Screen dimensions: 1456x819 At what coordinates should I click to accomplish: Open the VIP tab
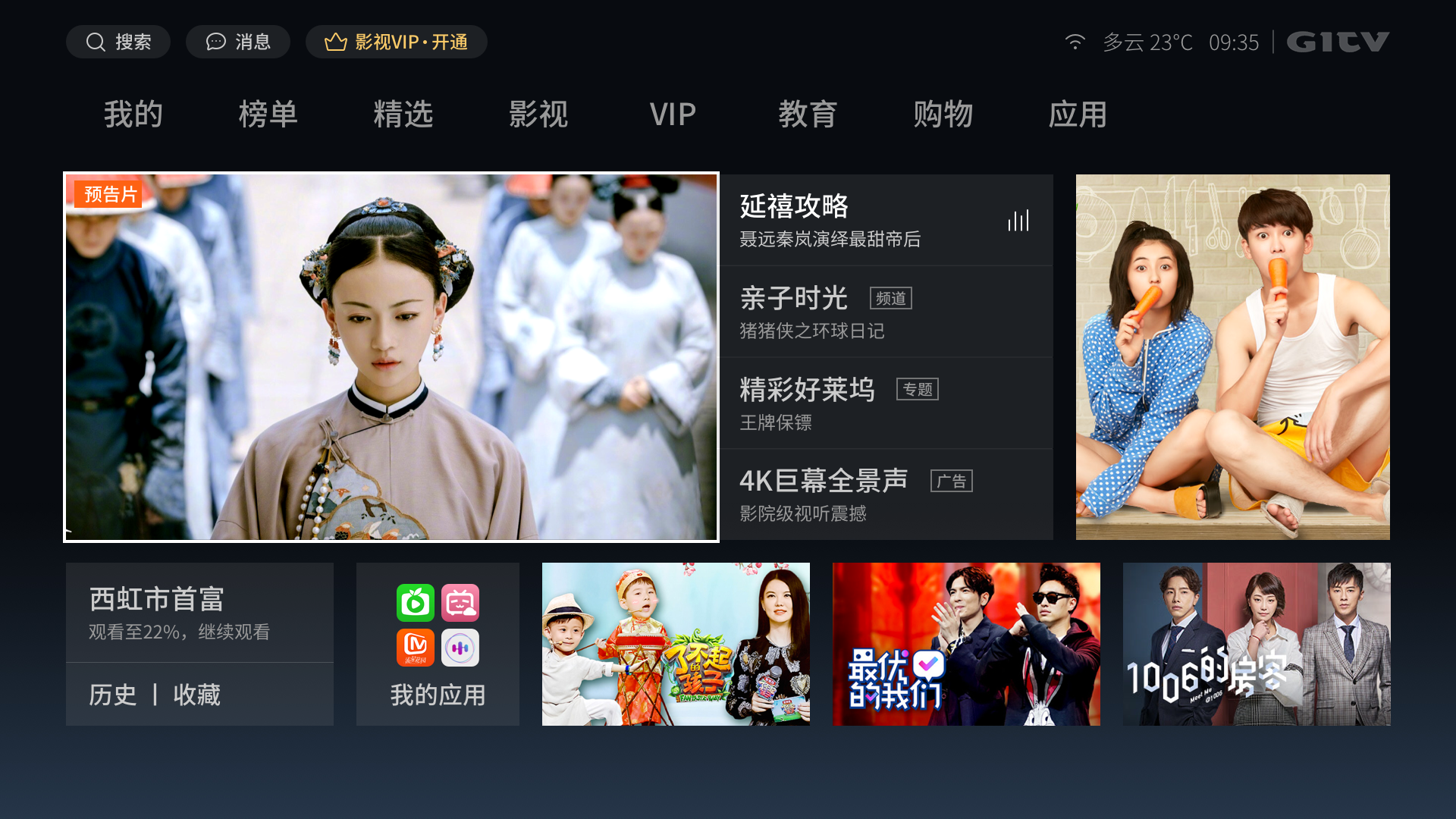click(x=672, y=115)
